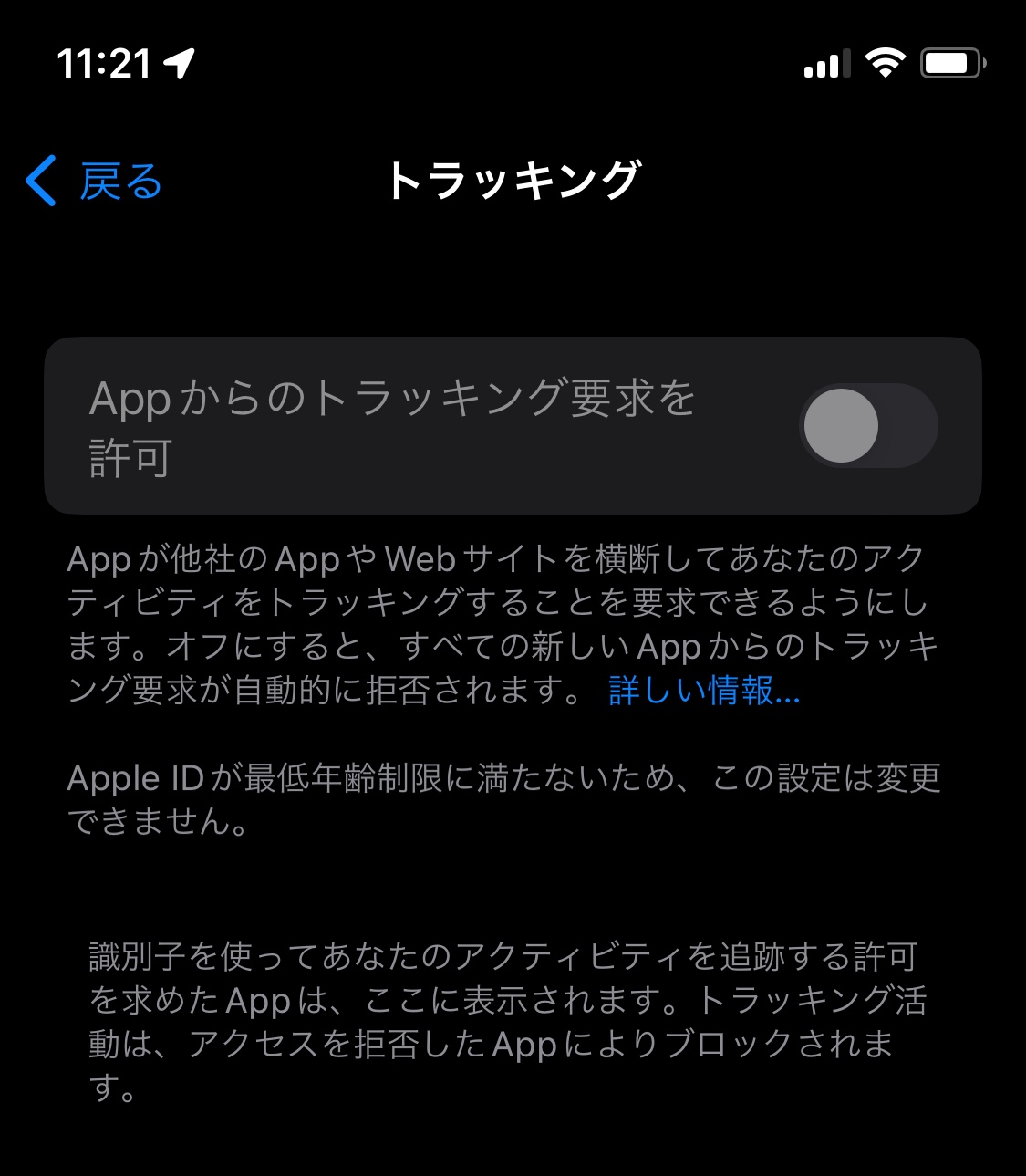Go back via the 戻る button

pos(95,181)
